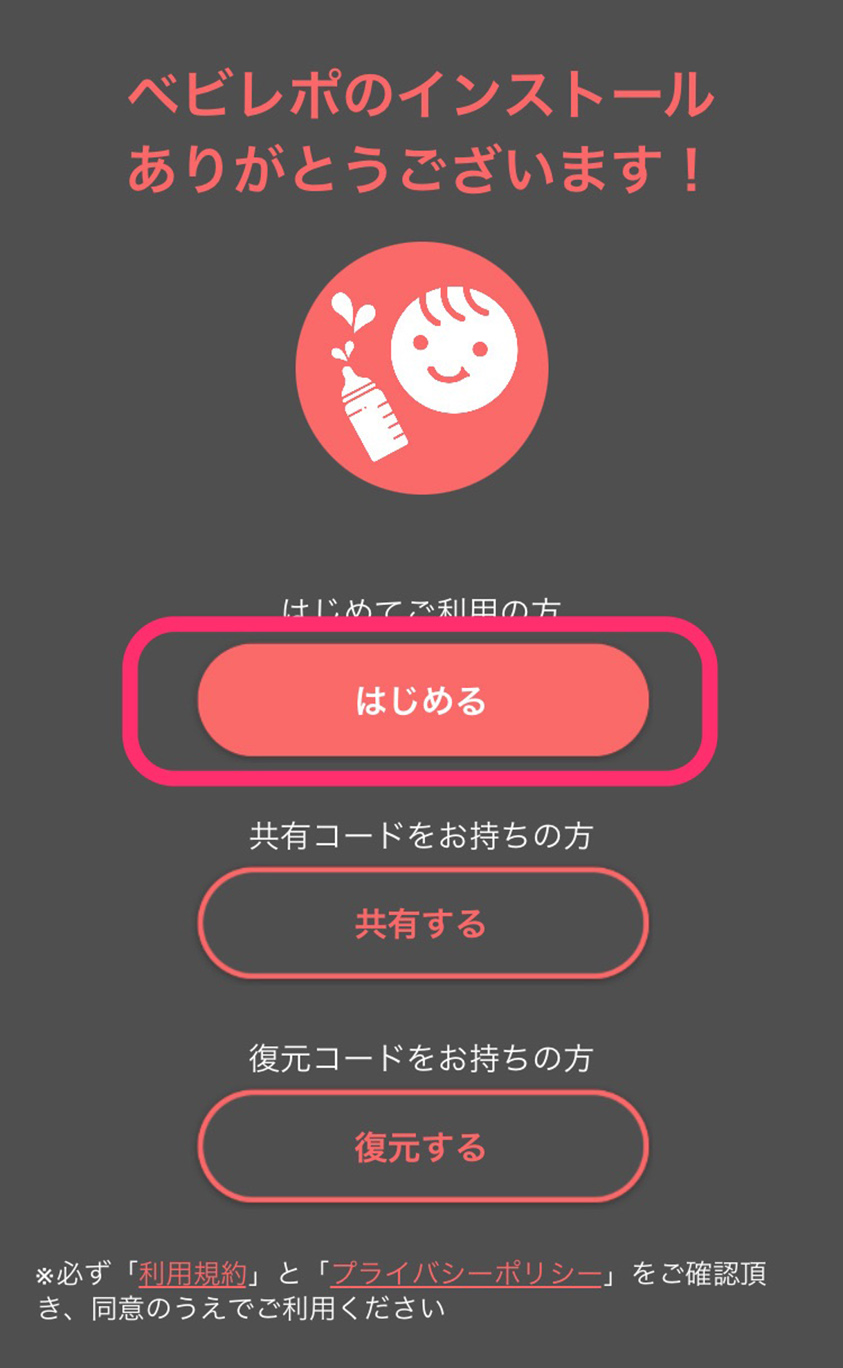Choose 復元する to restore your data
Viewport: 843px width, 1368px height.
coord(422,1146)
